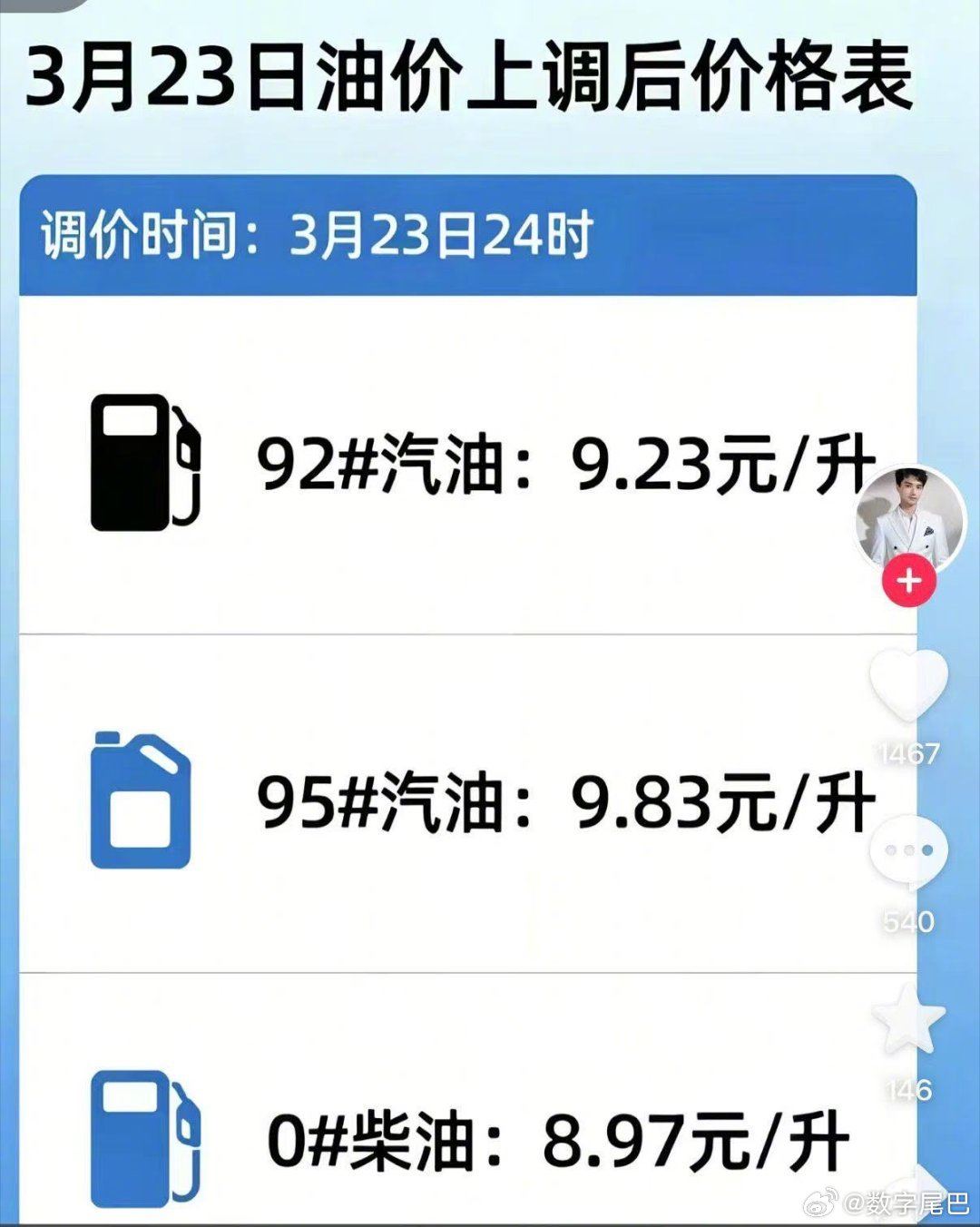Screen dimensions: 980x1227
Task: Click the title 3月23日油价上调后价格表
Action: point(472,80)
